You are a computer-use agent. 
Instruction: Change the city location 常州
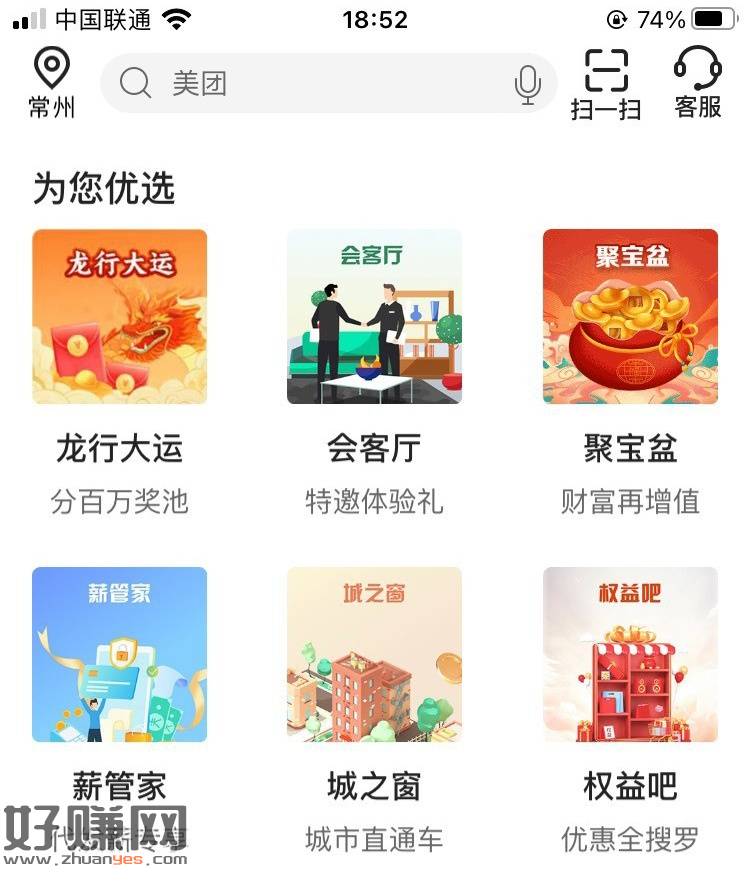coord(52,83)
